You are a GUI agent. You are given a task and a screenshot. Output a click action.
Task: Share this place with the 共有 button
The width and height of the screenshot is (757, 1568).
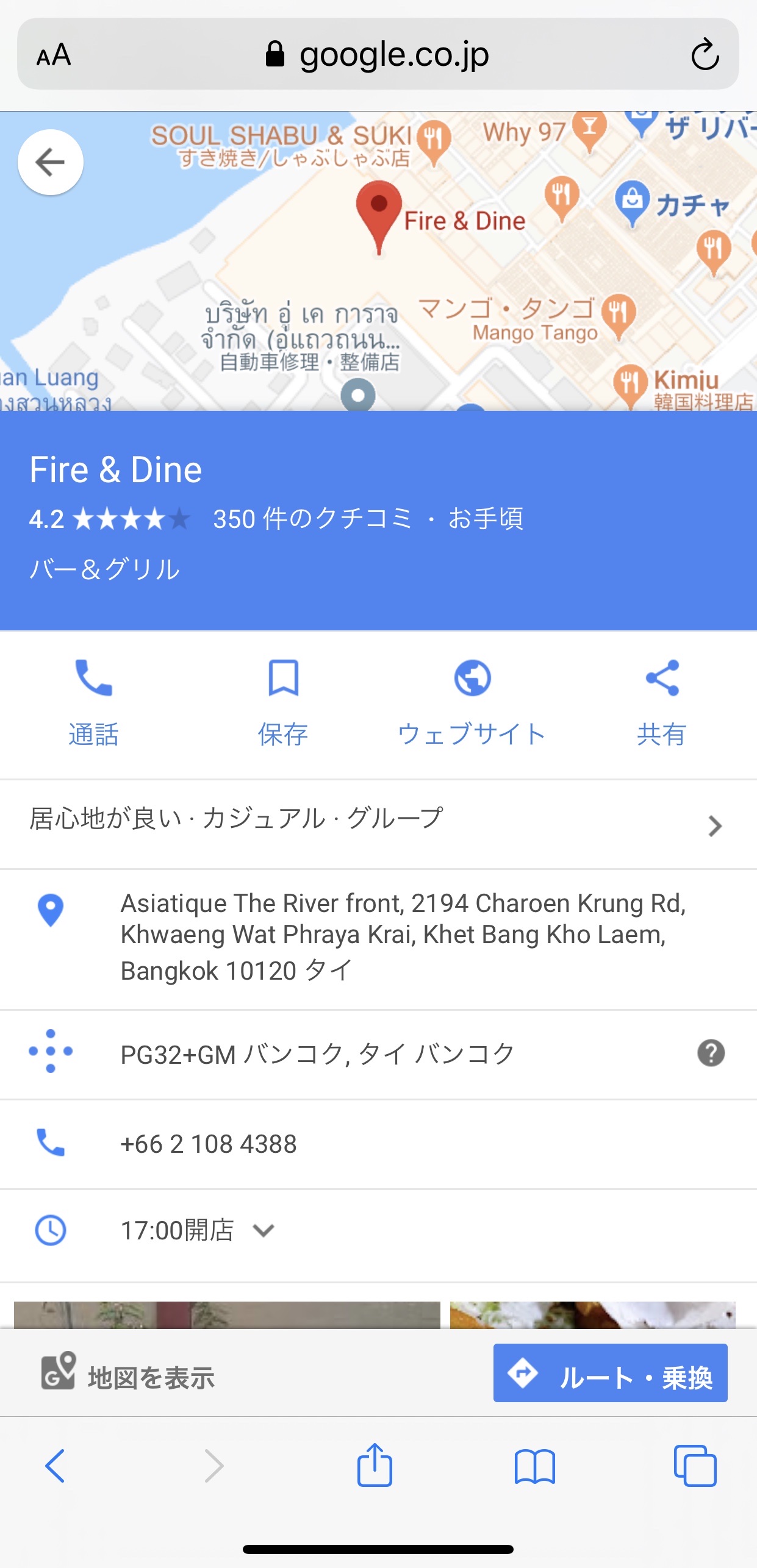pos(662,702)
